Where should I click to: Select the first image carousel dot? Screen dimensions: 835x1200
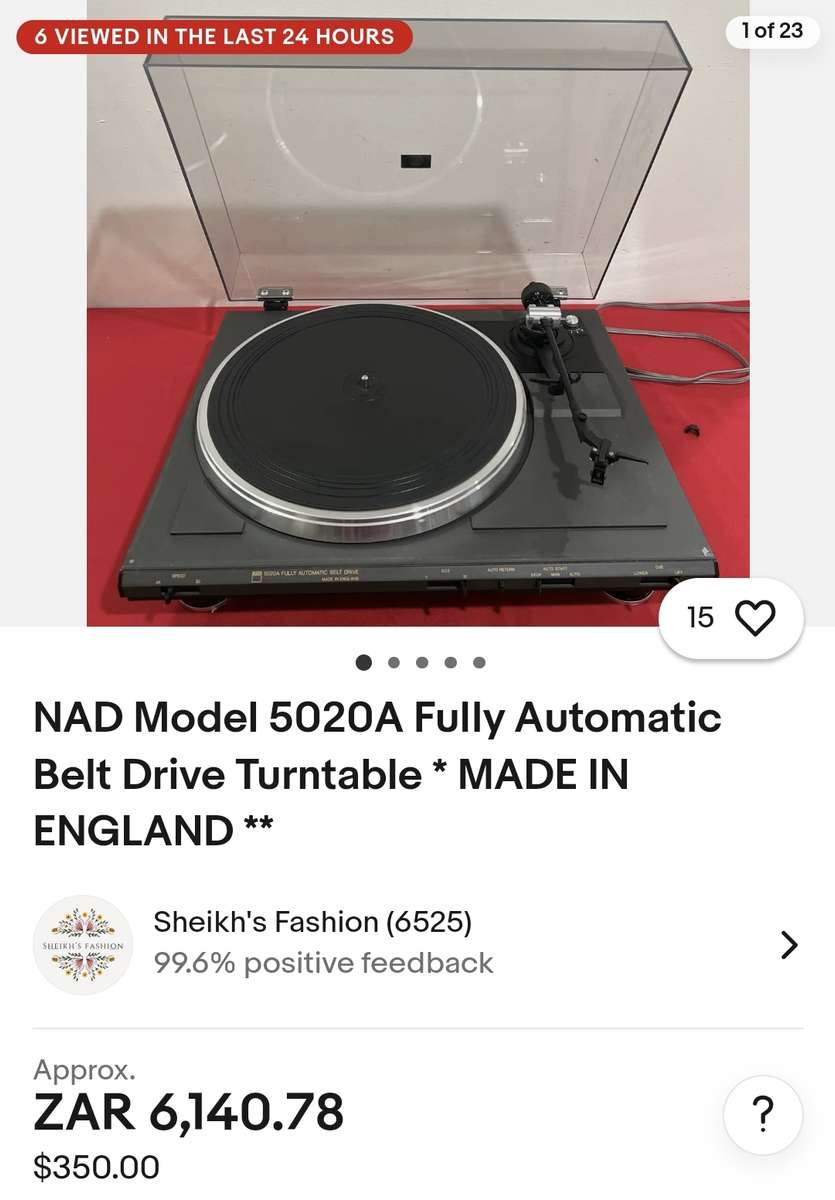pos(365,662)
